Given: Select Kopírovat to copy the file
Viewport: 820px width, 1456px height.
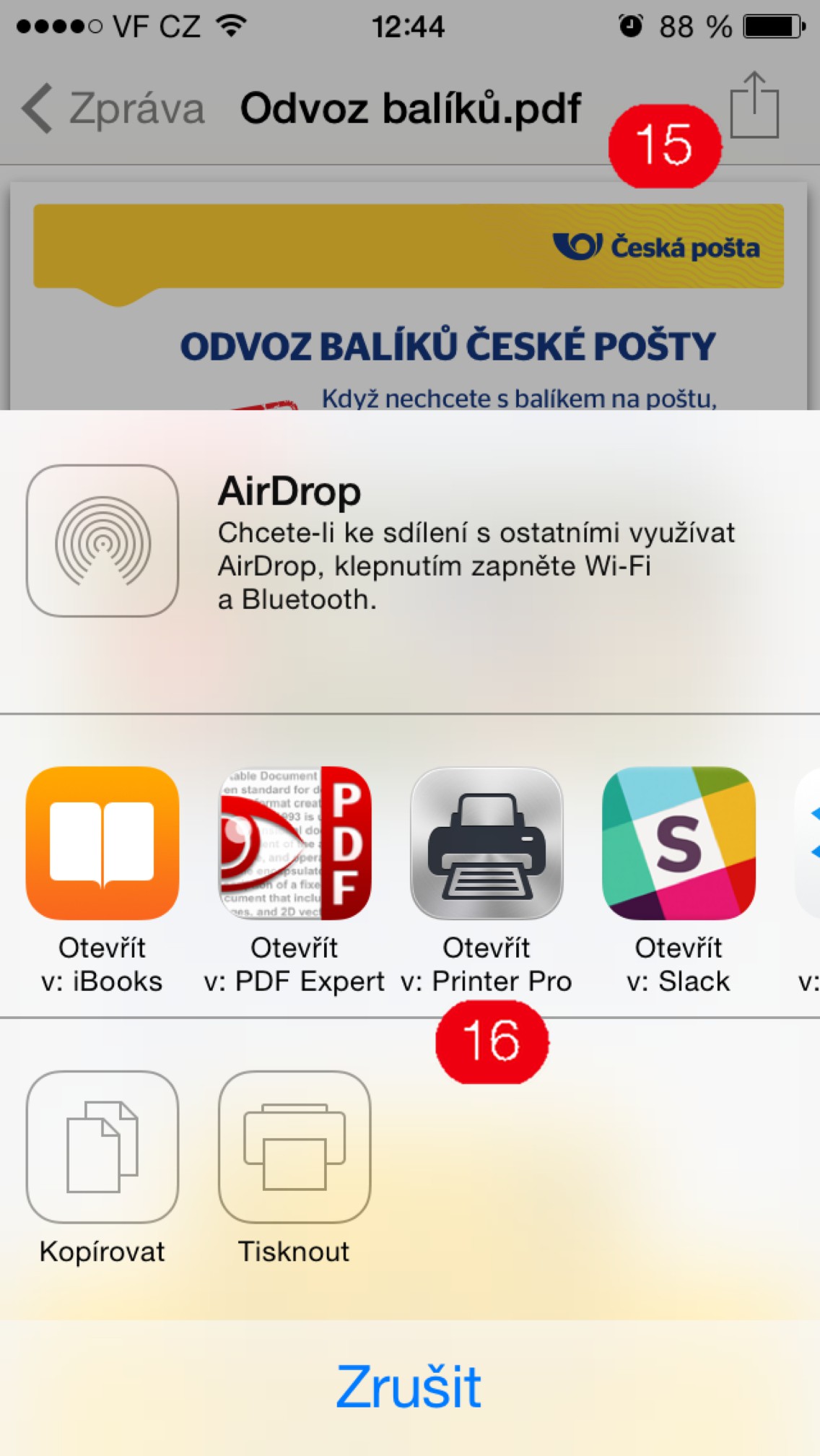Looking at the screenshot, I should pos(102,1147).
